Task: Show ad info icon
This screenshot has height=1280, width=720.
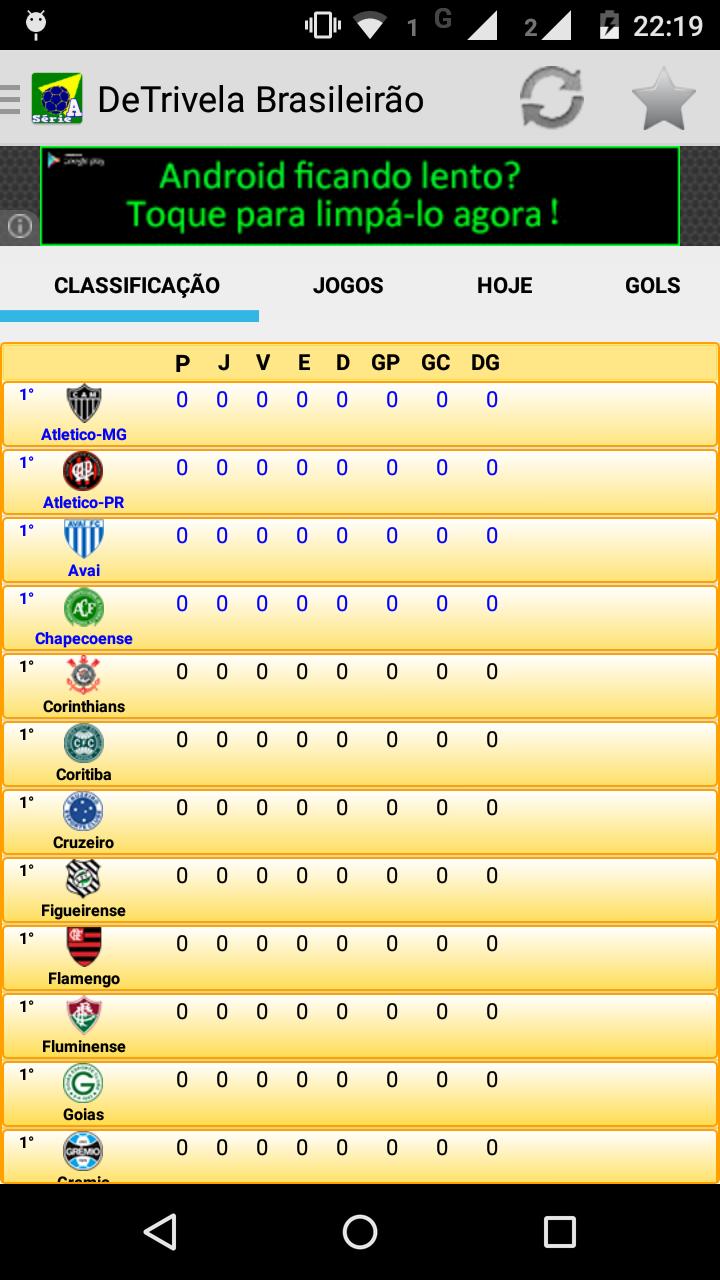Action: pos(20,226)
